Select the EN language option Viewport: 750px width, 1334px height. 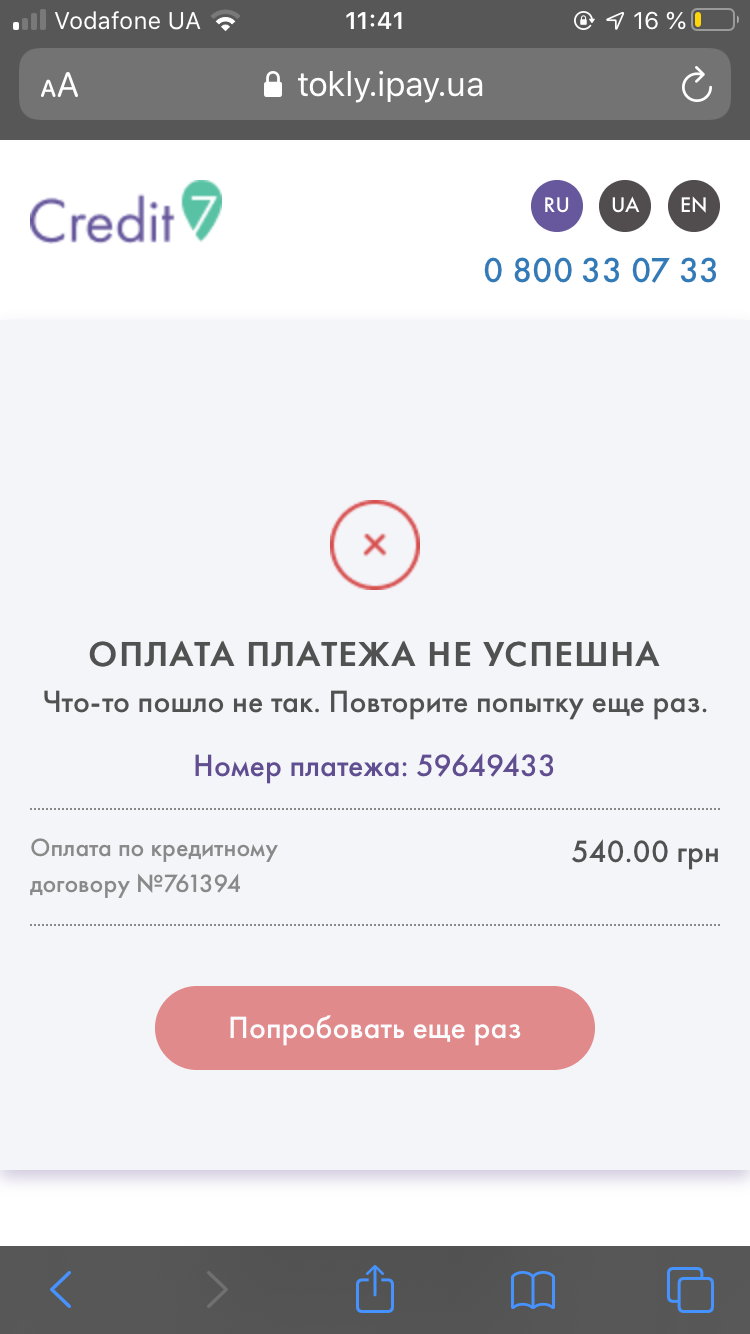tap(694, 205)
